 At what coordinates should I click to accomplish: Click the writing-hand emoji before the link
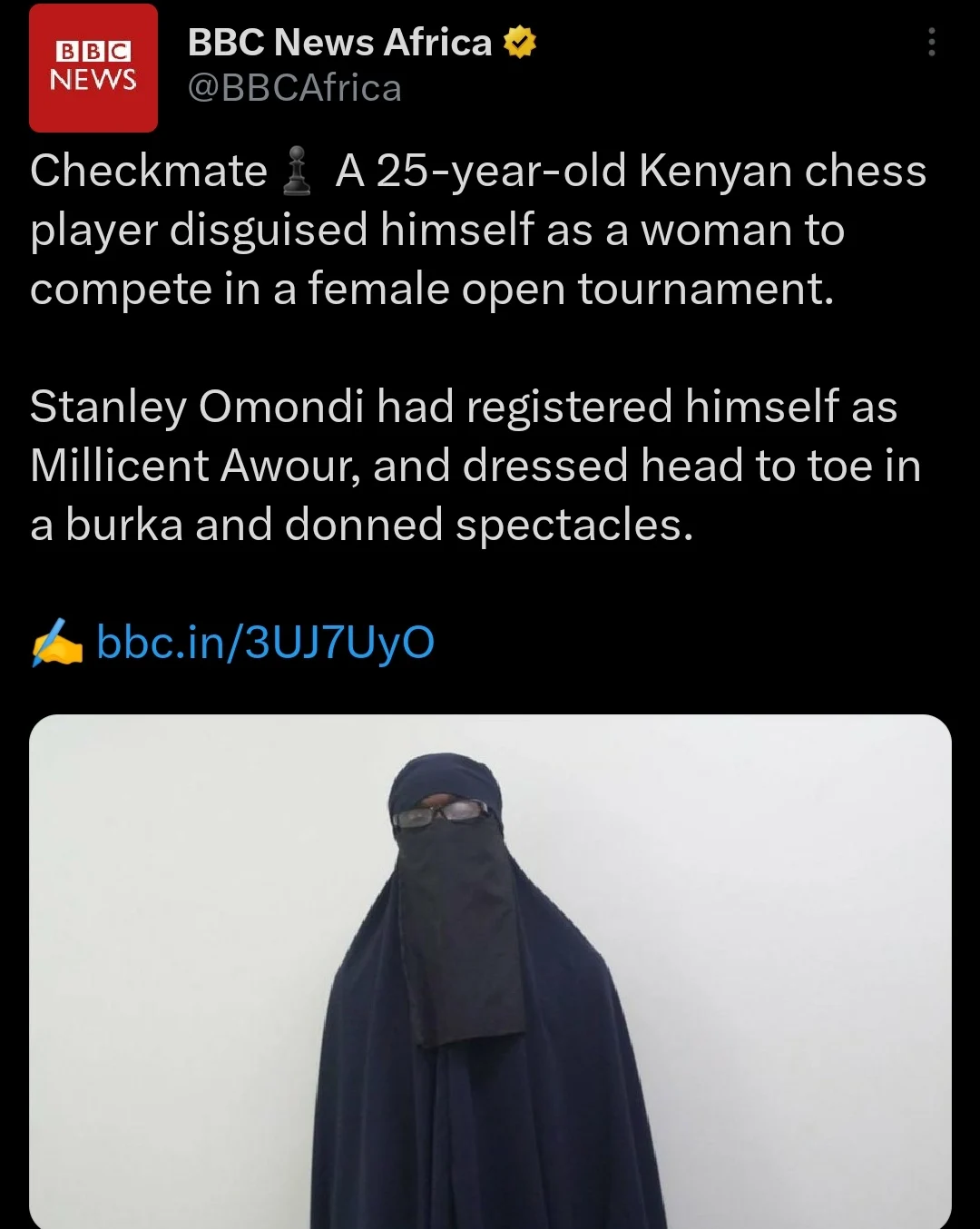point(56,642)
